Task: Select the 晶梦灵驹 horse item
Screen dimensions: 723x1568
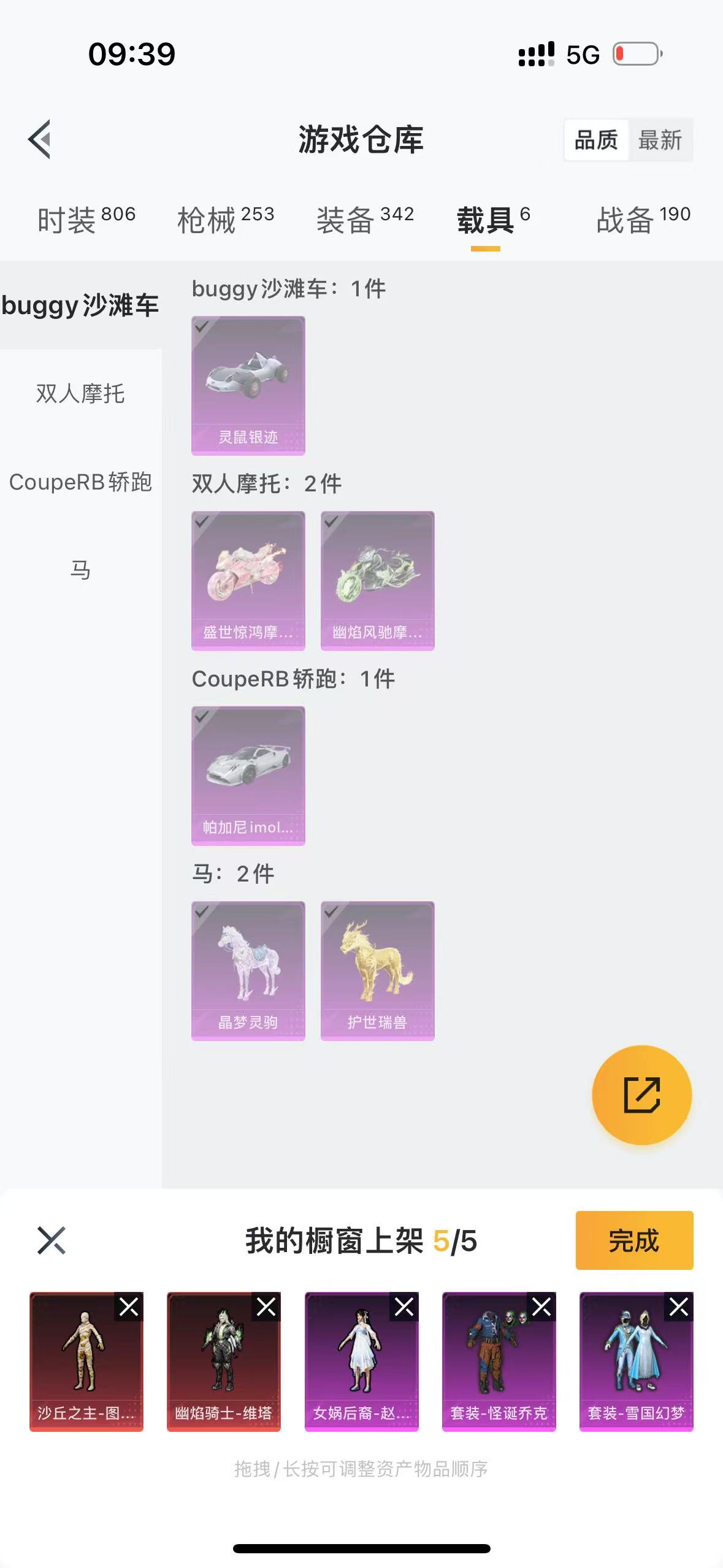Action: tap(248, 970)
